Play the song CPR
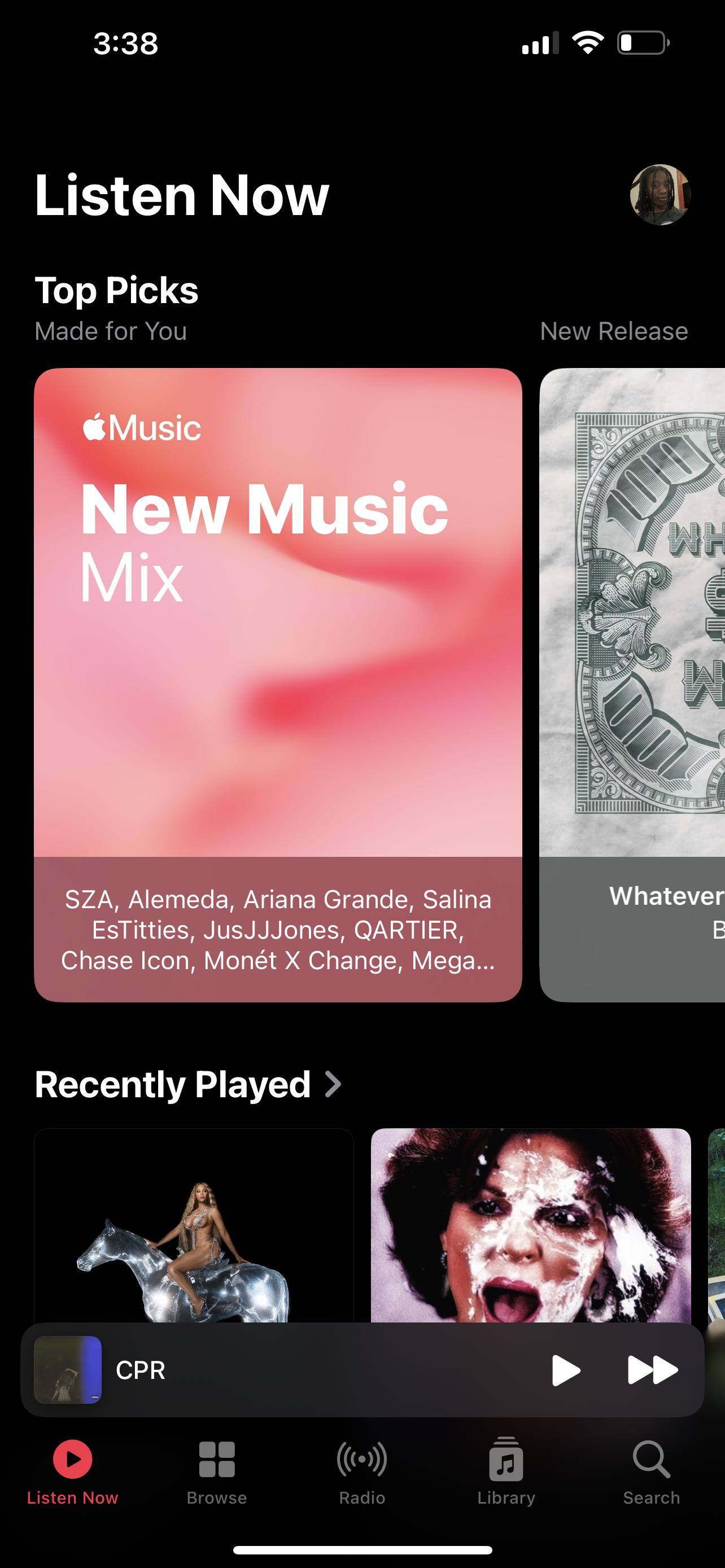The width and height of the screenshot is (725, 1568). click(x=565, y=1370)
